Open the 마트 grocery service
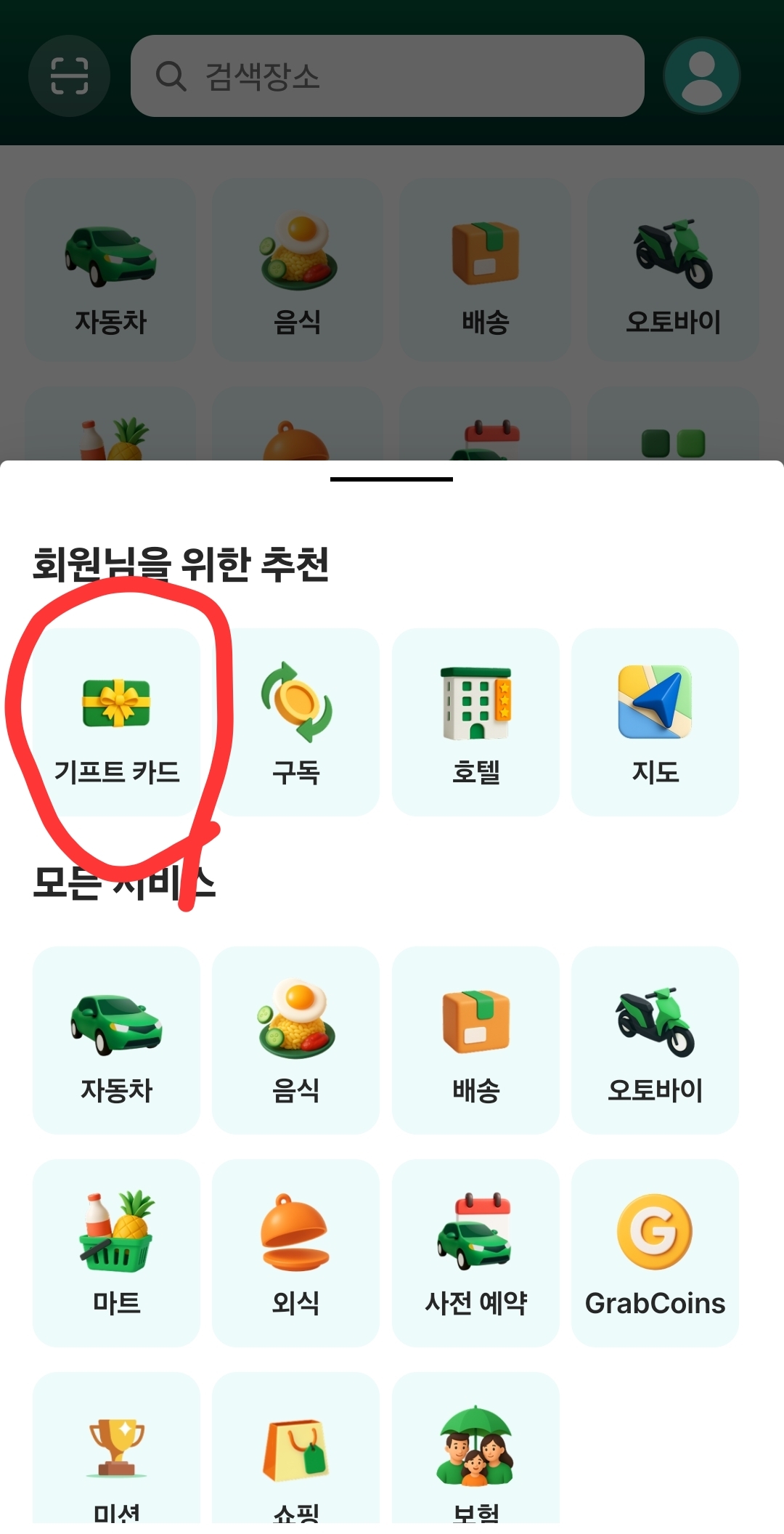This screenshot has height=1534, width=784. pos(116,1252)
